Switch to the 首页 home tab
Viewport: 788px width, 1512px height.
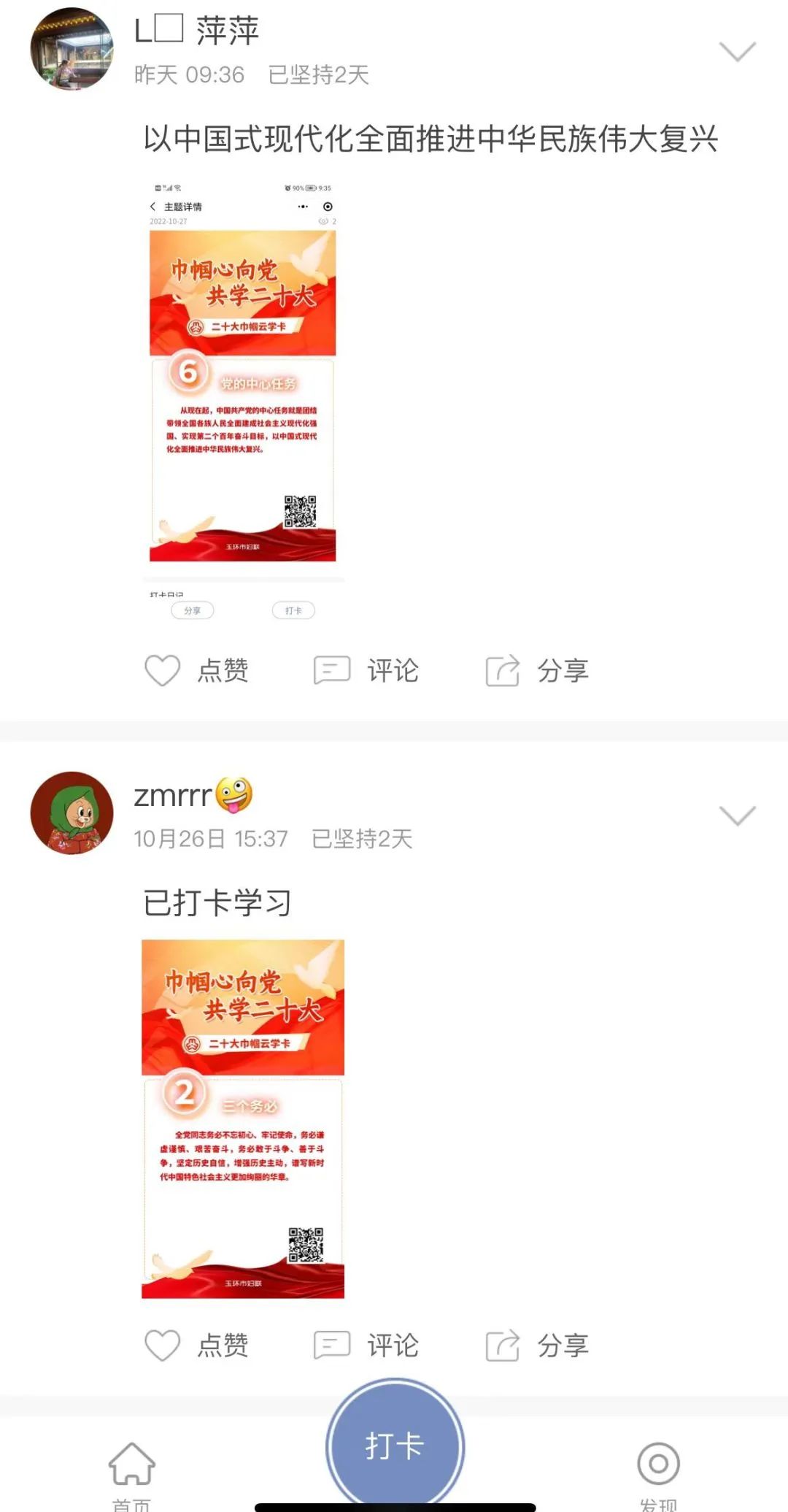click(131, 1471)
